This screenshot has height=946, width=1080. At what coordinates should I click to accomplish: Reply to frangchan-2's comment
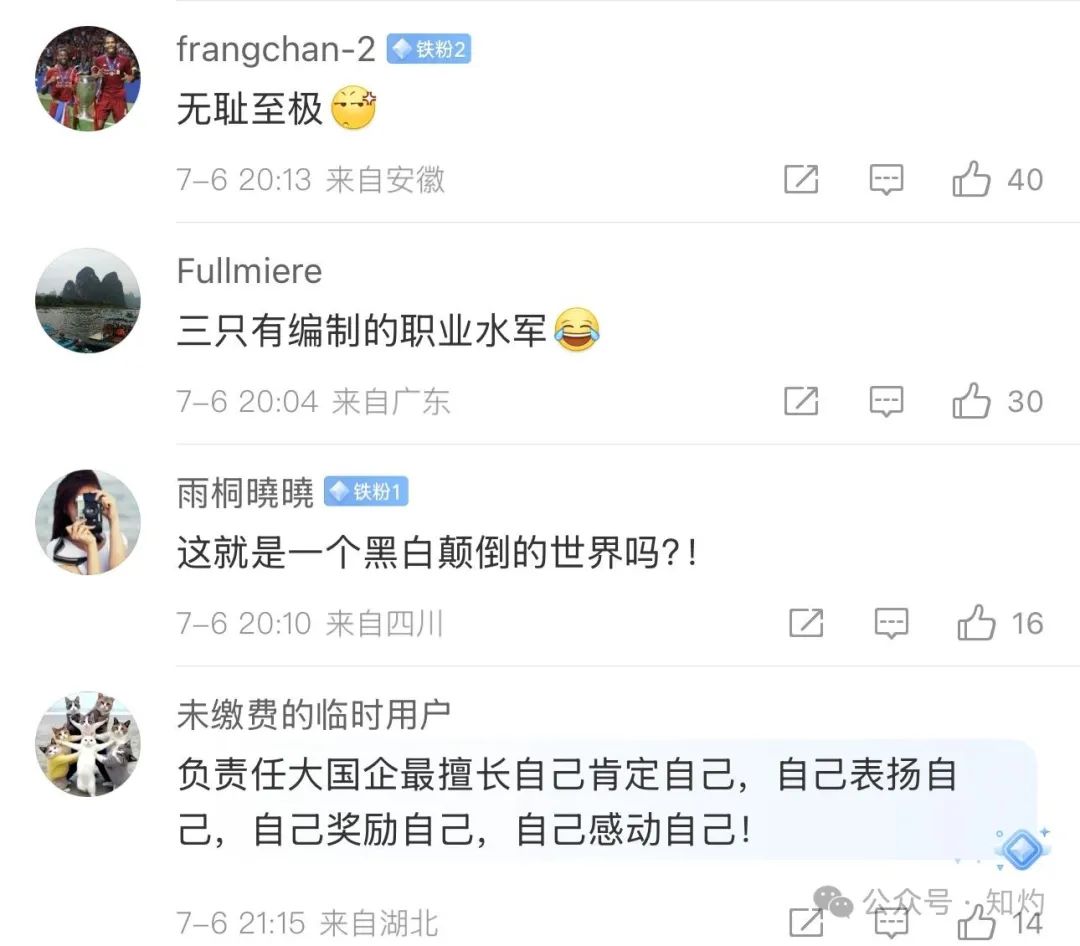click(x=886, y=180)
